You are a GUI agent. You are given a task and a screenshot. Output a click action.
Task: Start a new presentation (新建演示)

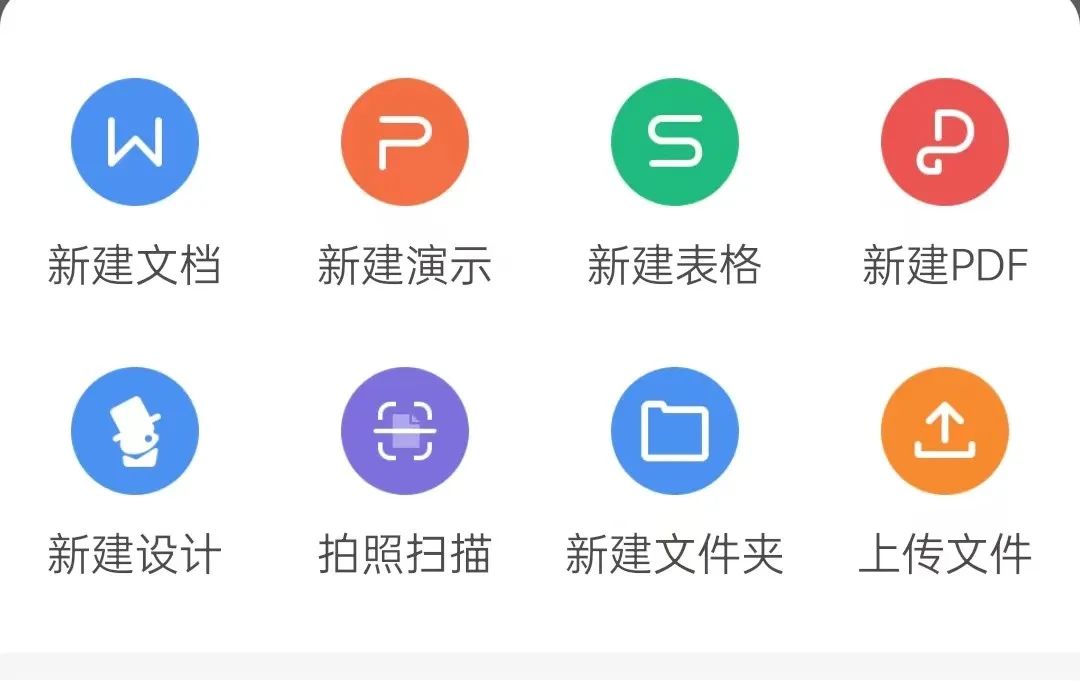(405, 143)
